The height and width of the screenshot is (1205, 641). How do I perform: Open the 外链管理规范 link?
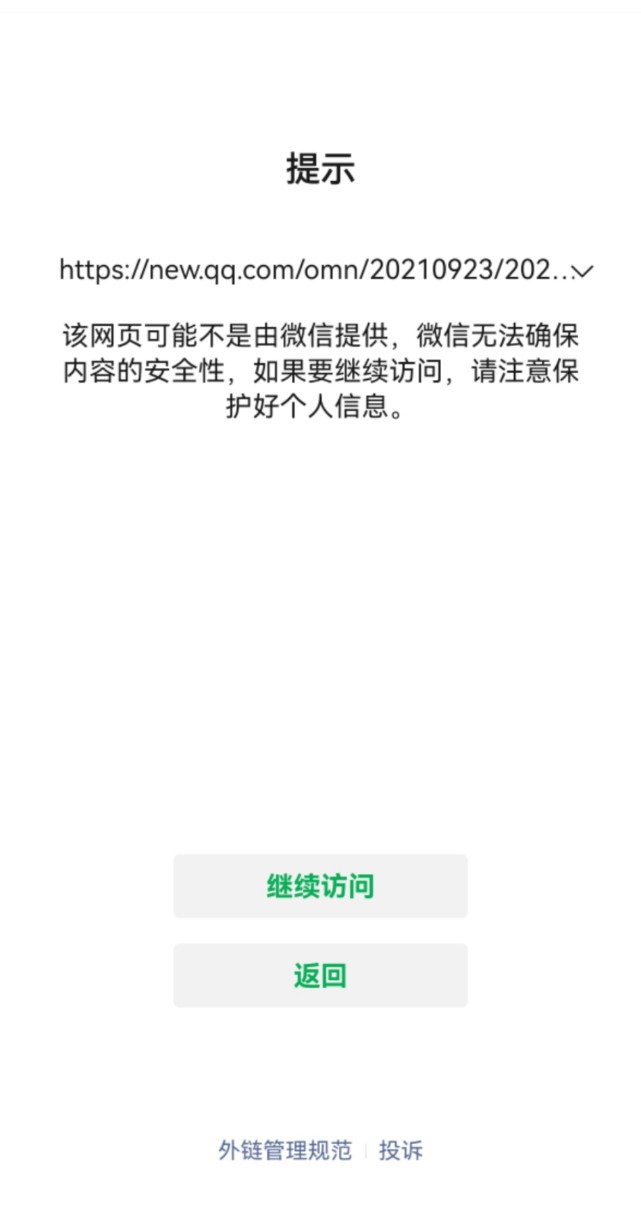coord(285,1150)
